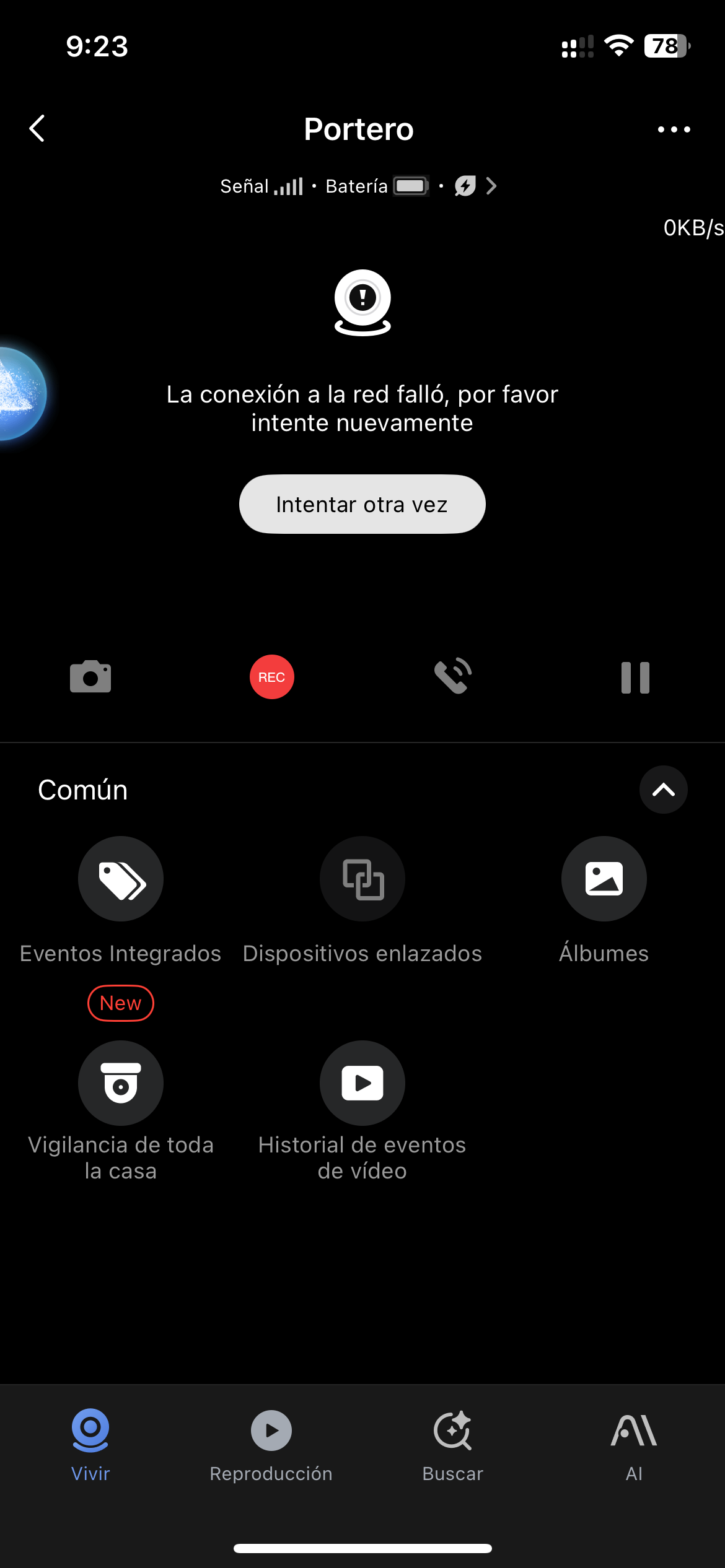The height and width of the screenshot is (1568, 725).
Task: Start a call with the phone icon
Action: point(453,677)
